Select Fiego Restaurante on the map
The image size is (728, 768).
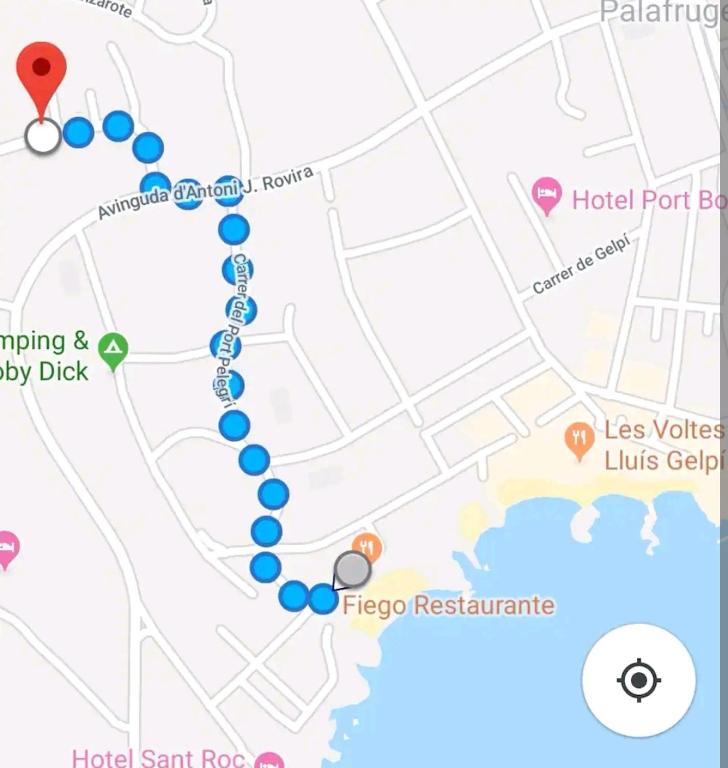click(x=367, y=547)
